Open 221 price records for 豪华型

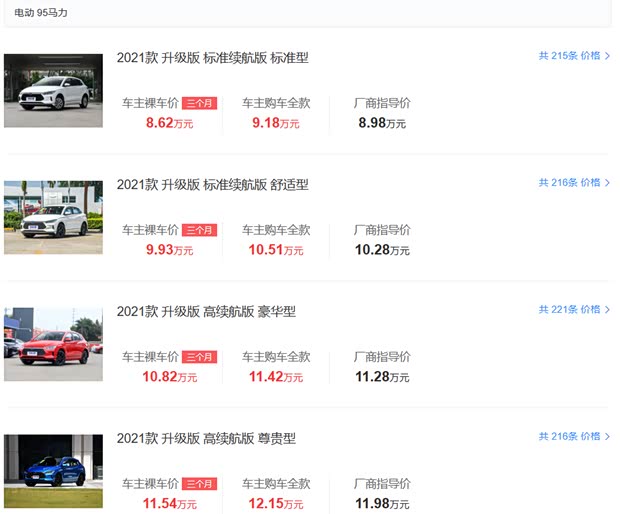[x=573, y=310]
